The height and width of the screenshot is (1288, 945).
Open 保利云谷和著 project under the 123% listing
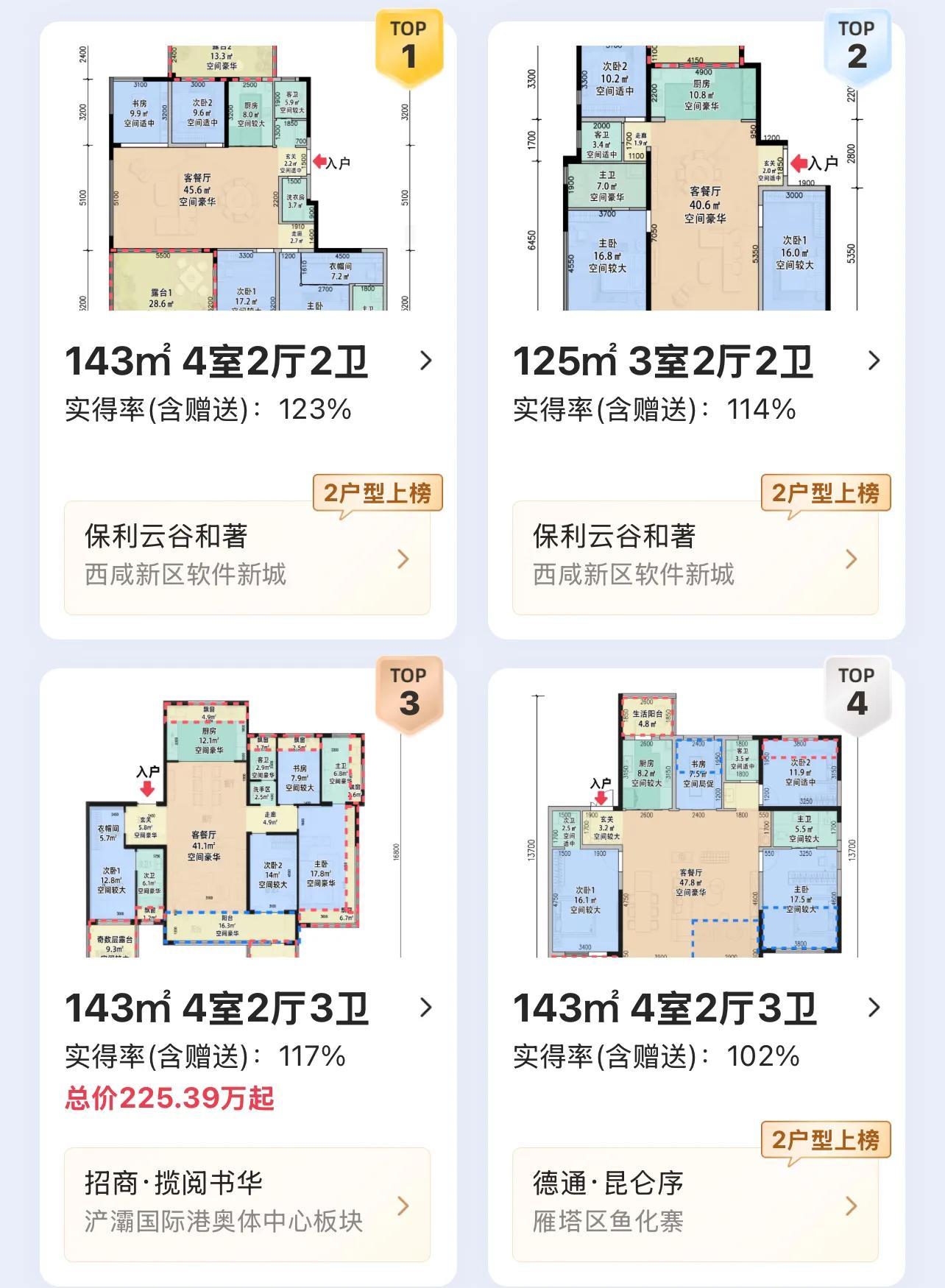pyautogui.click(x=247, y=557)
